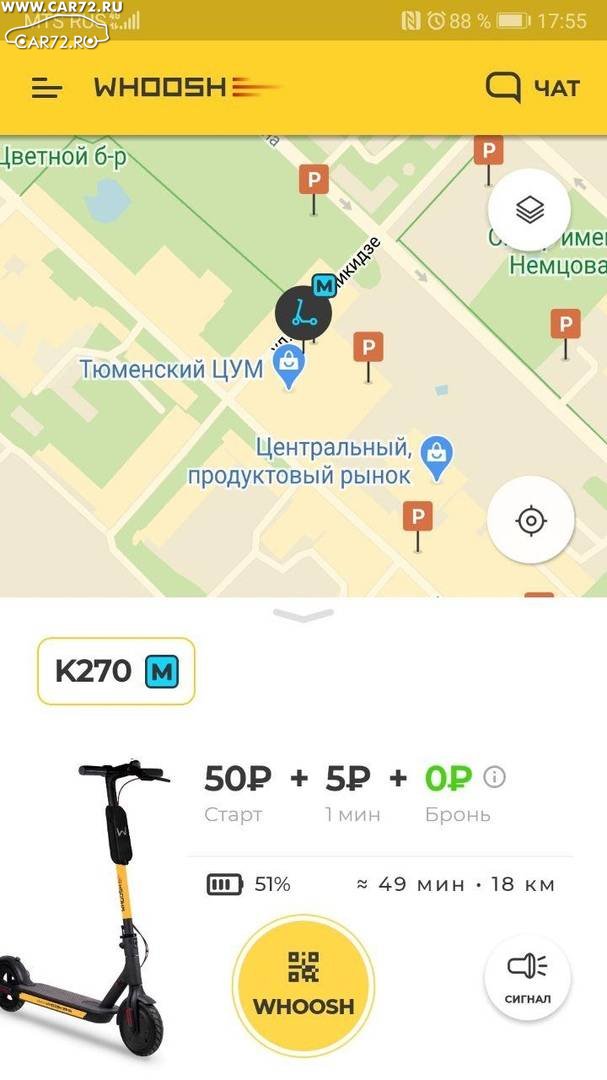The height and width of the screenshot is (1080, 607).
Task: Trigger the СИГНАЛ scooter sound
Action: pyautogui.click(x=527, y=977)
